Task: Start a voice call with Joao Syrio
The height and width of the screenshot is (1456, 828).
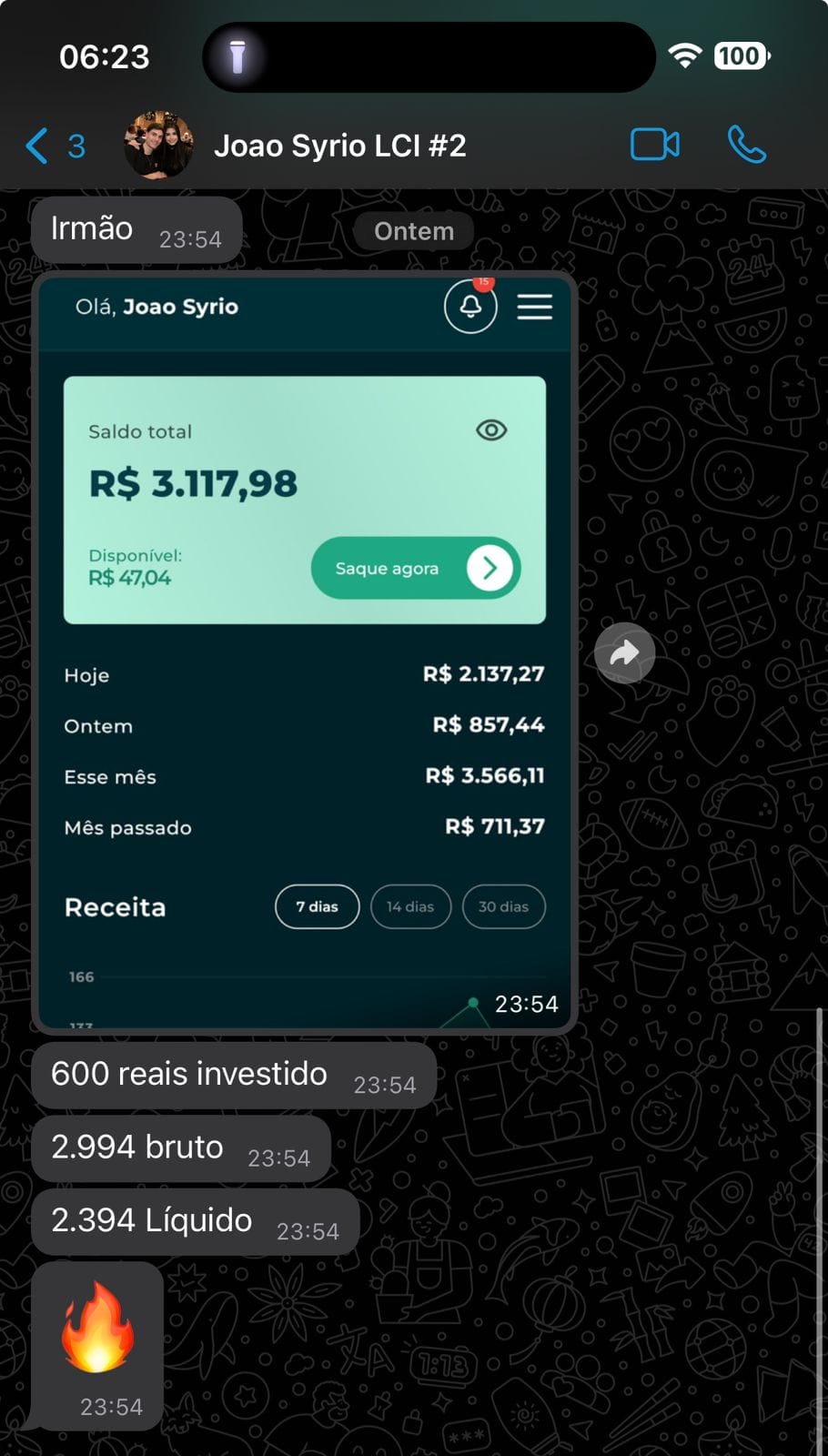Action: [746, 145]
